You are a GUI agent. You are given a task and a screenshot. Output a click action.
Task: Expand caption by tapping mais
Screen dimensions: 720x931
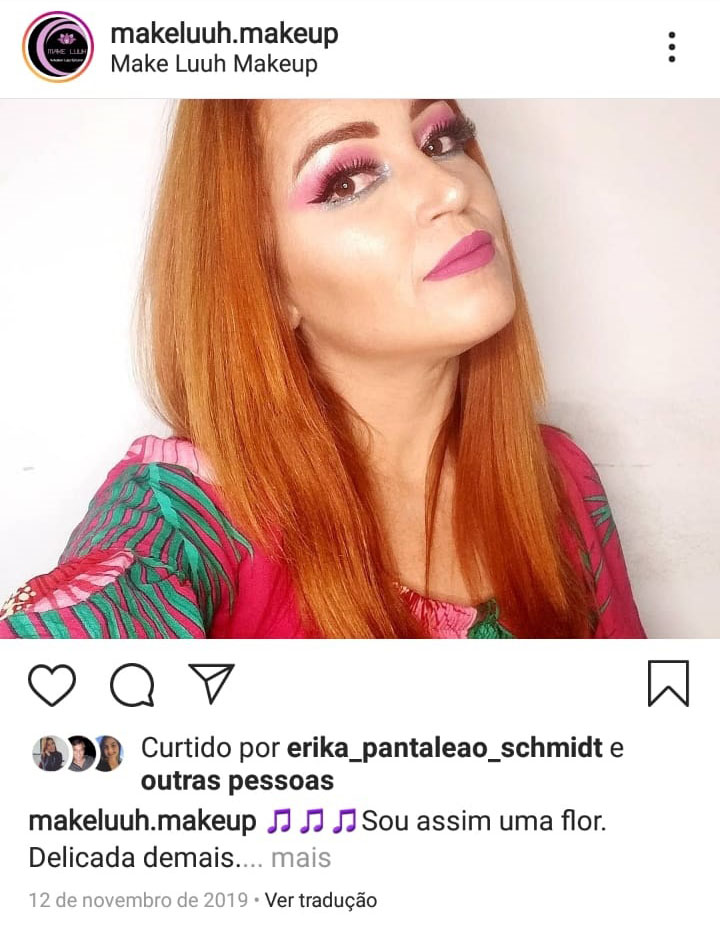tap(301, 857)
